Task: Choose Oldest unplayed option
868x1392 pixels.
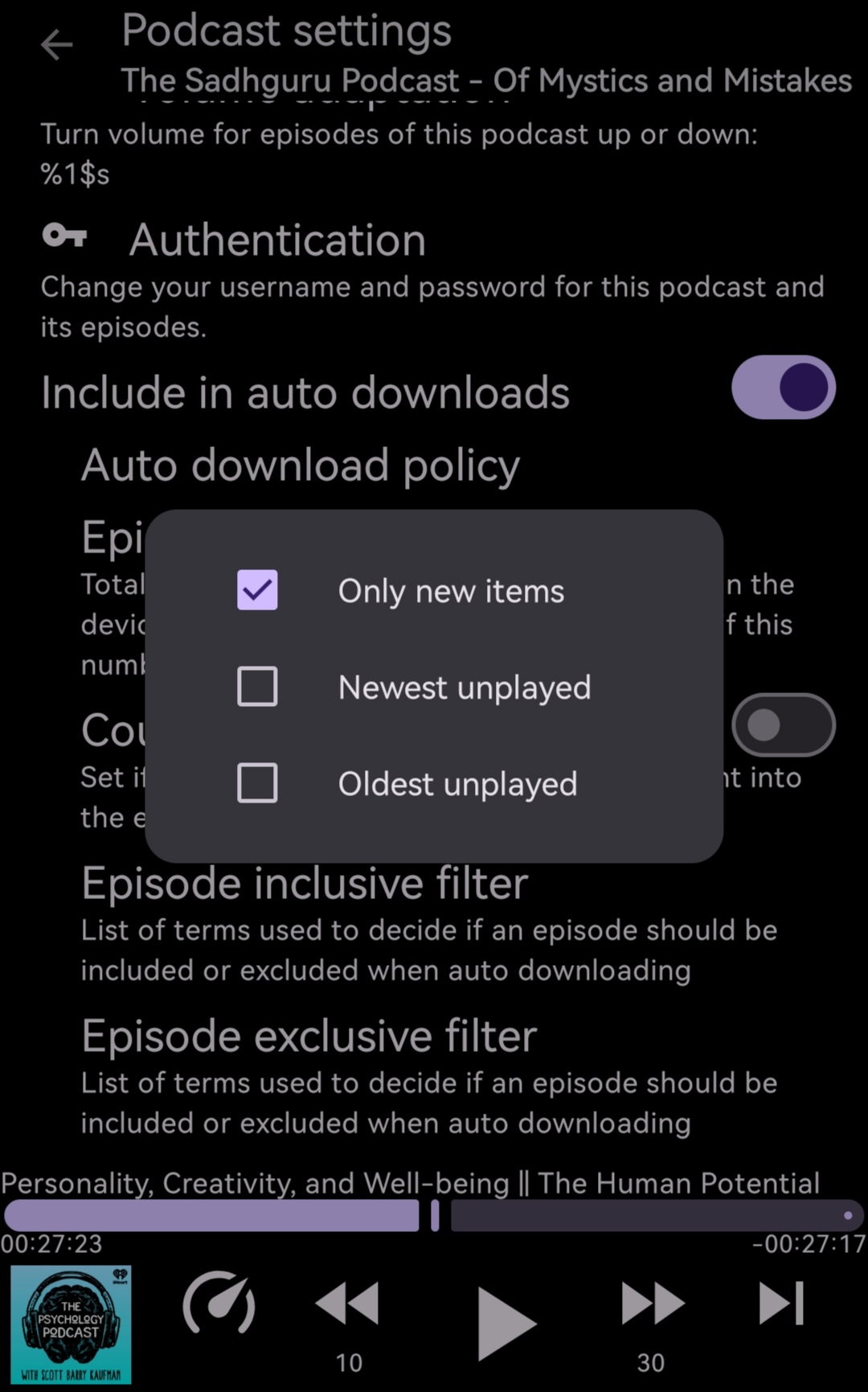Action: click(x=257, y=783)
